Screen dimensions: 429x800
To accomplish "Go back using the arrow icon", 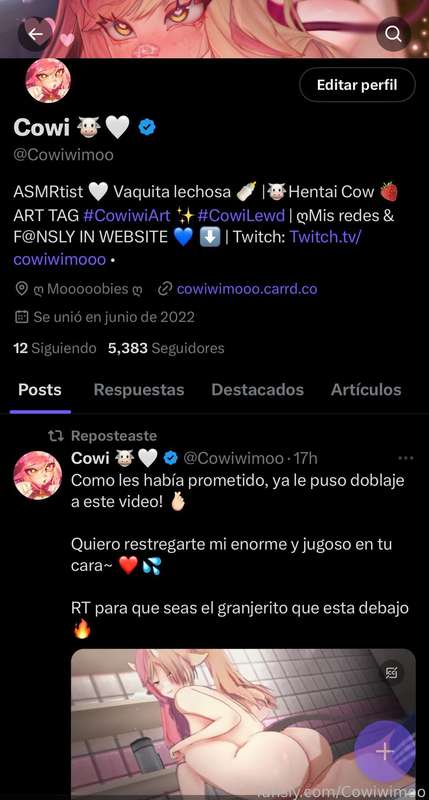I will (35, 34).
